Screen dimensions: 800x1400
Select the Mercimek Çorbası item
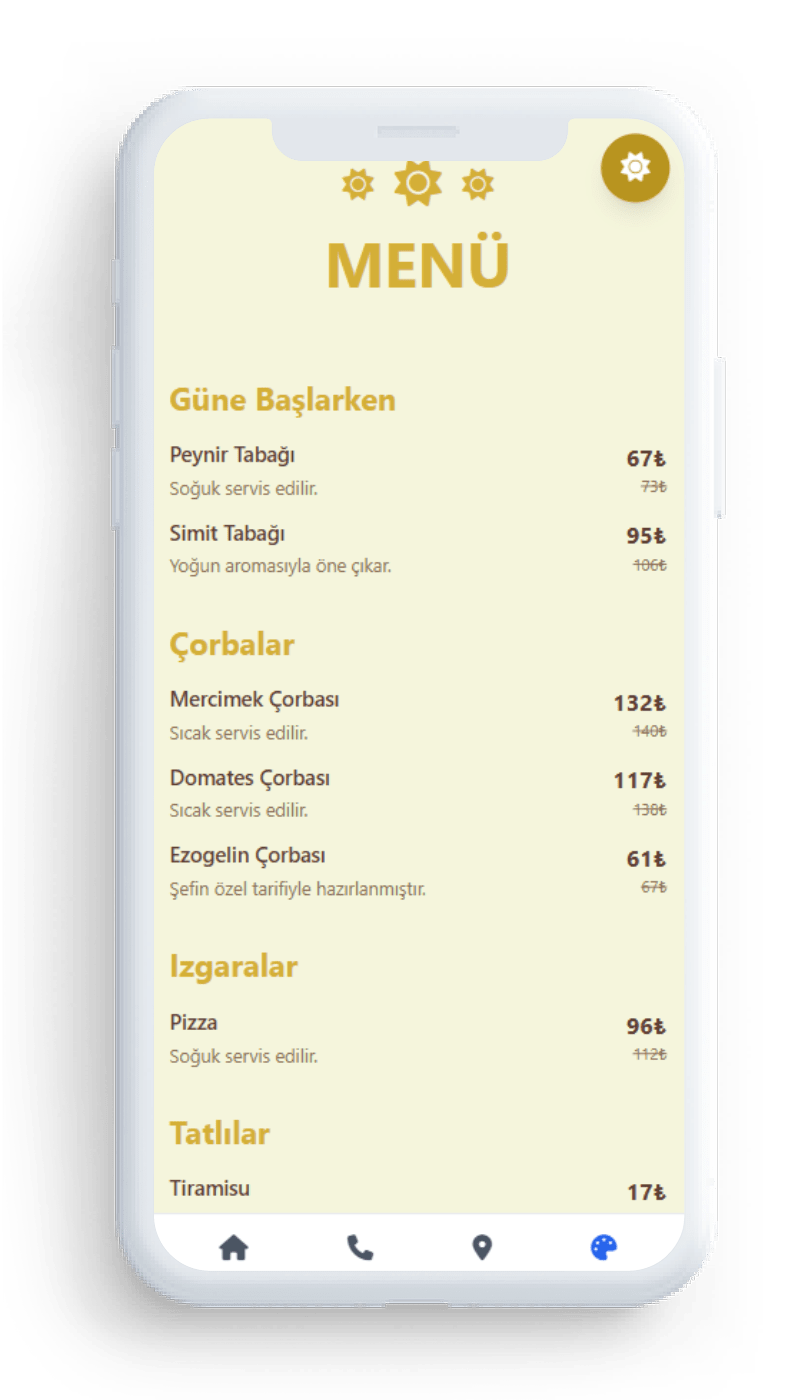point(258,700)
